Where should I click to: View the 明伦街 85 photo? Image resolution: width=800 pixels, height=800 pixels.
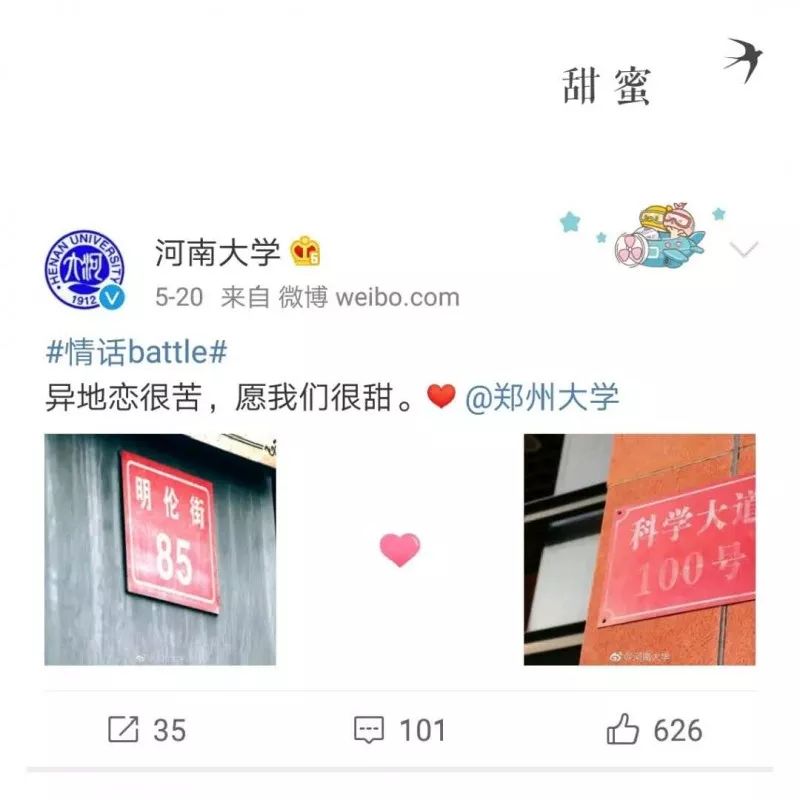tap(160, 549)
